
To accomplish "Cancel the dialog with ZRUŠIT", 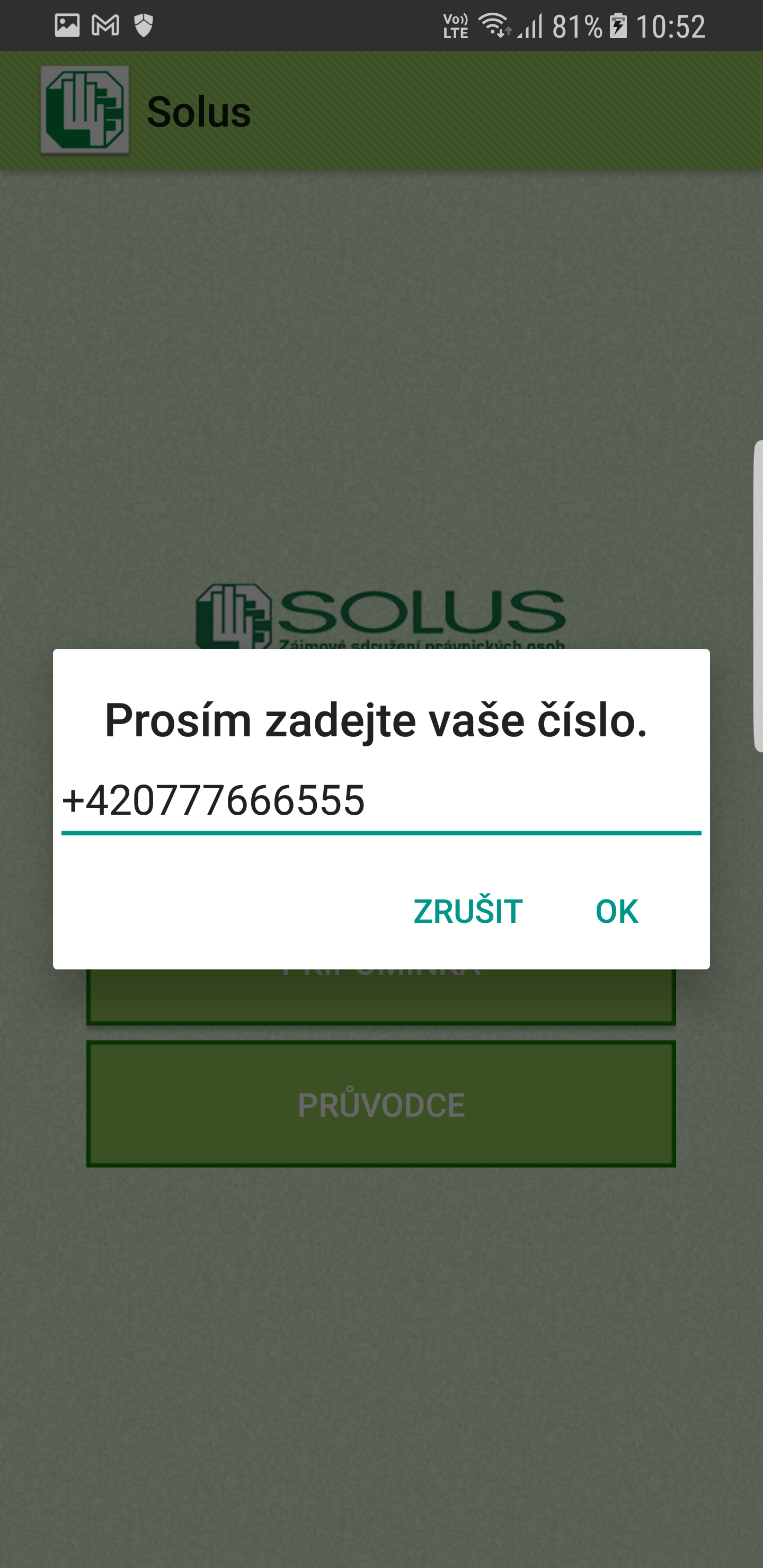I will (468, 911).
